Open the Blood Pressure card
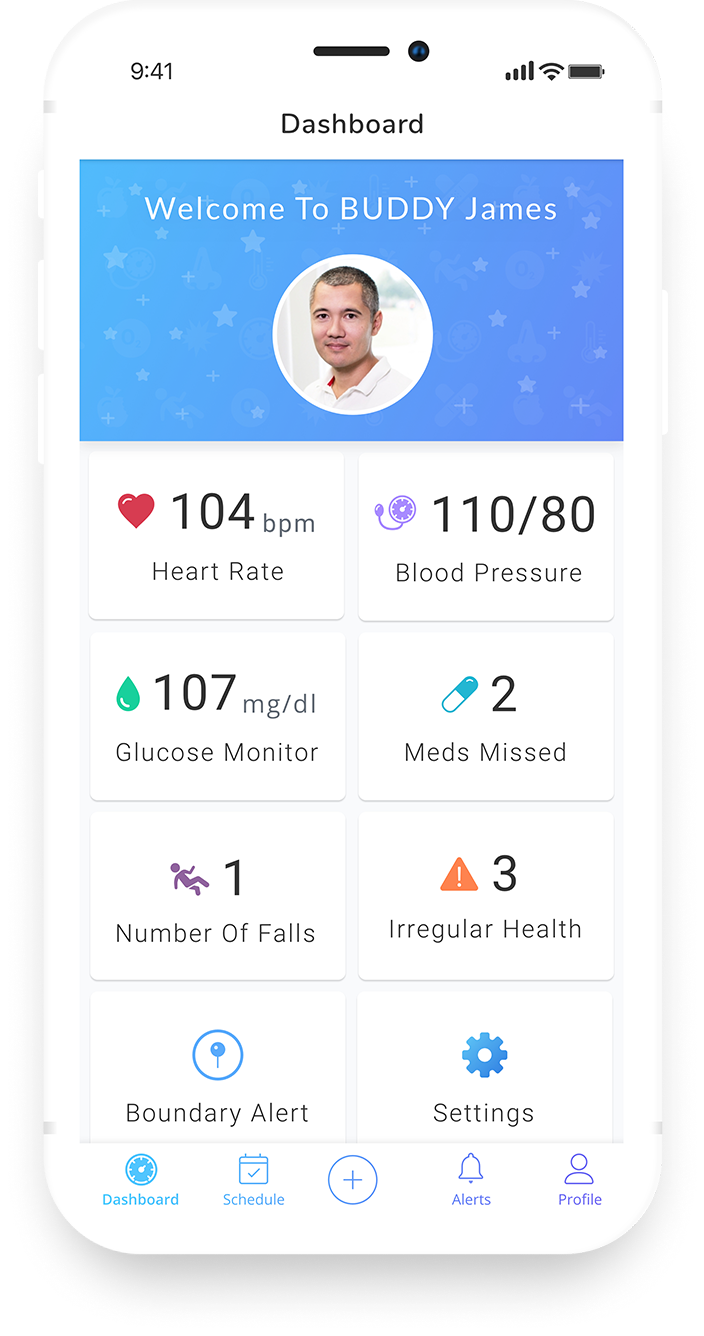The image size is (704, 1336). pyautogui.click(x=486, y=535)
